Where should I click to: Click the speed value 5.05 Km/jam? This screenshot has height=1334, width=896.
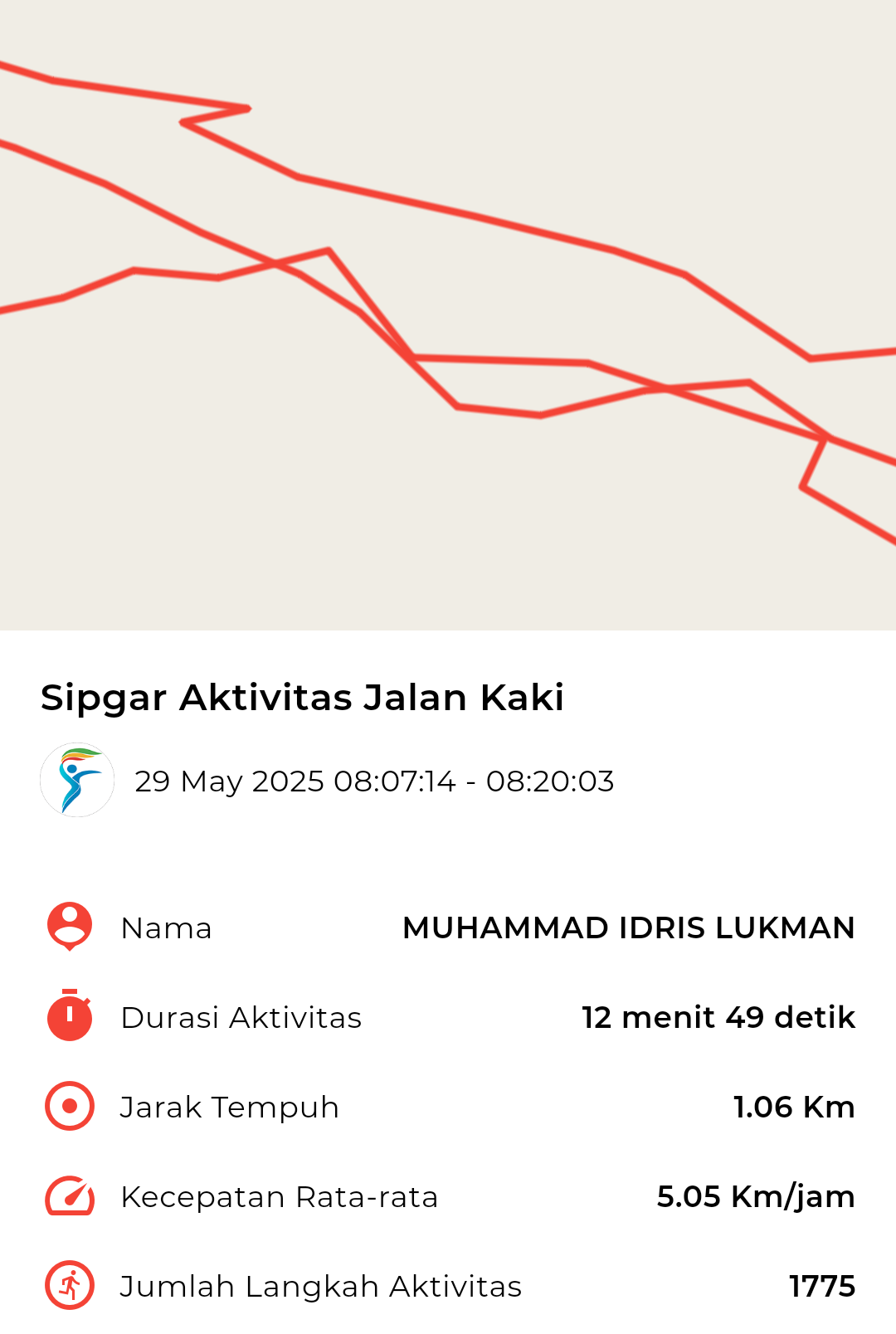(756, 1196)
